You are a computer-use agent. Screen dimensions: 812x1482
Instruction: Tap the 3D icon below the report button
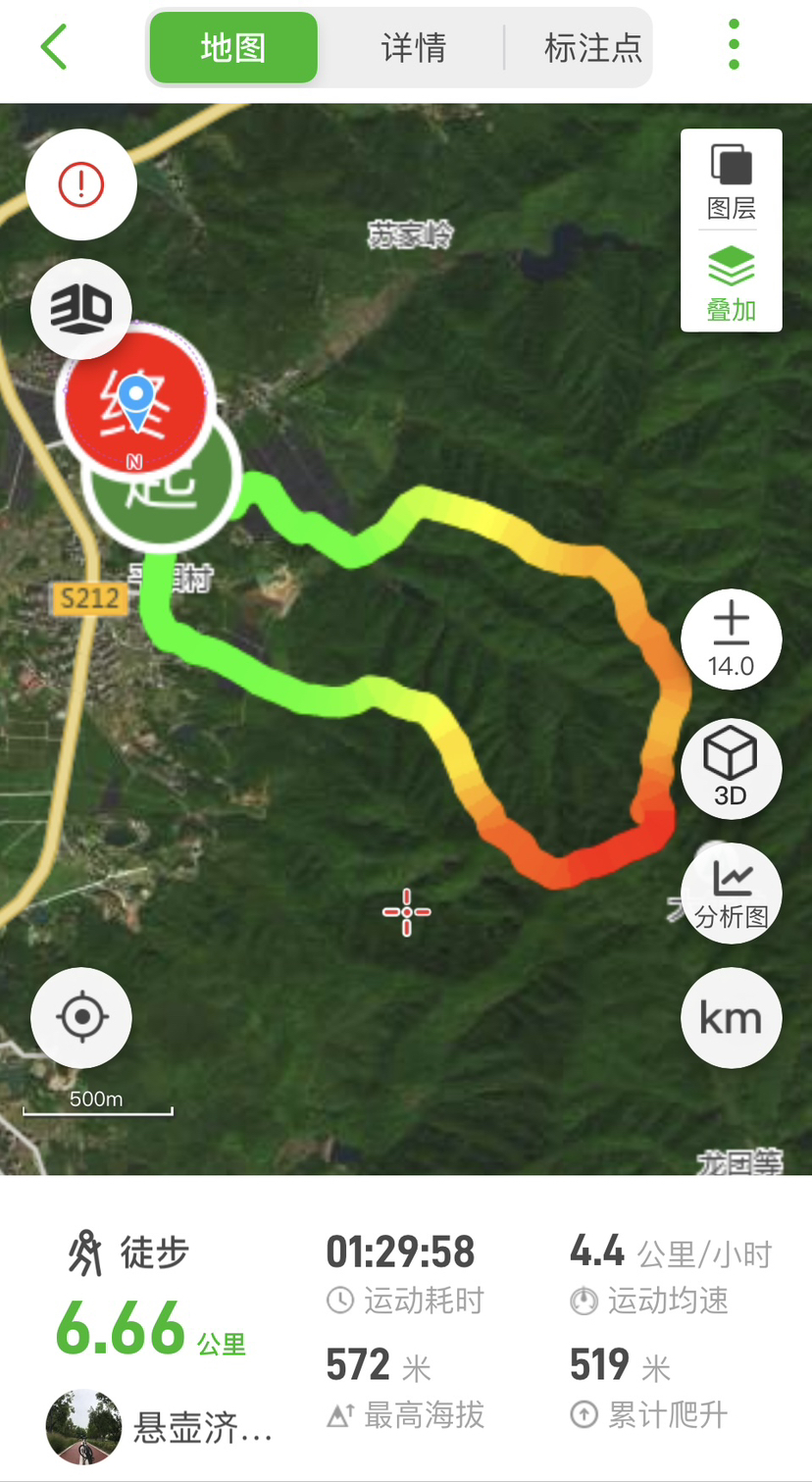click(81, 310)
